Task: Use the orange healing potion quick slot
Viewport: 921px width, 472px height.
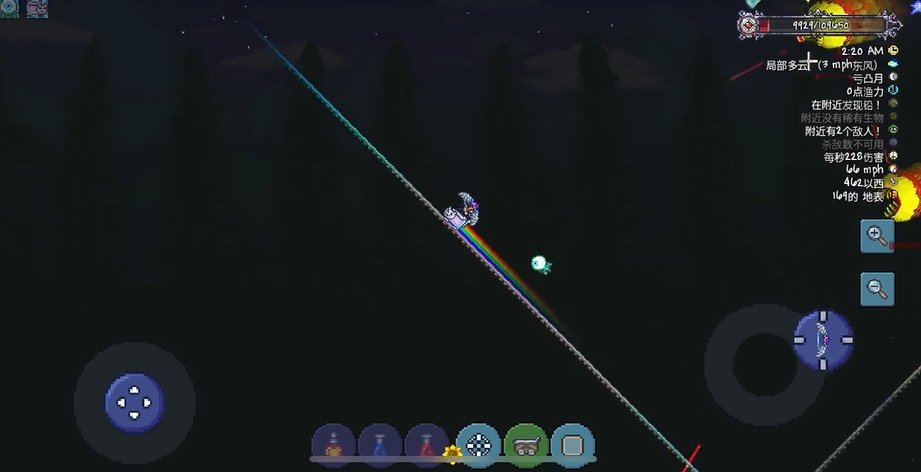Action: point(333,445)
